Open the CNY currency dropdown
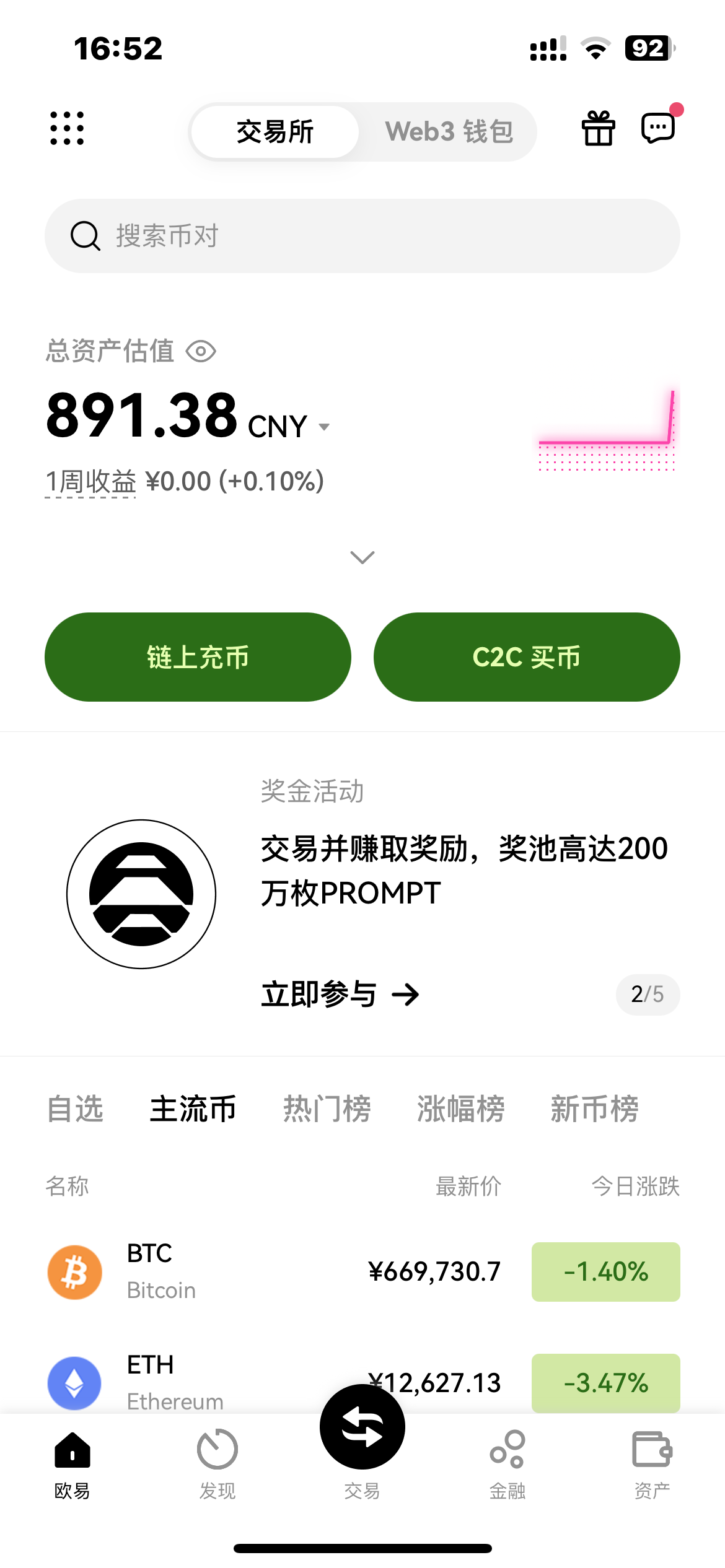Screen dimensions: 725x1568 [289, 426]
